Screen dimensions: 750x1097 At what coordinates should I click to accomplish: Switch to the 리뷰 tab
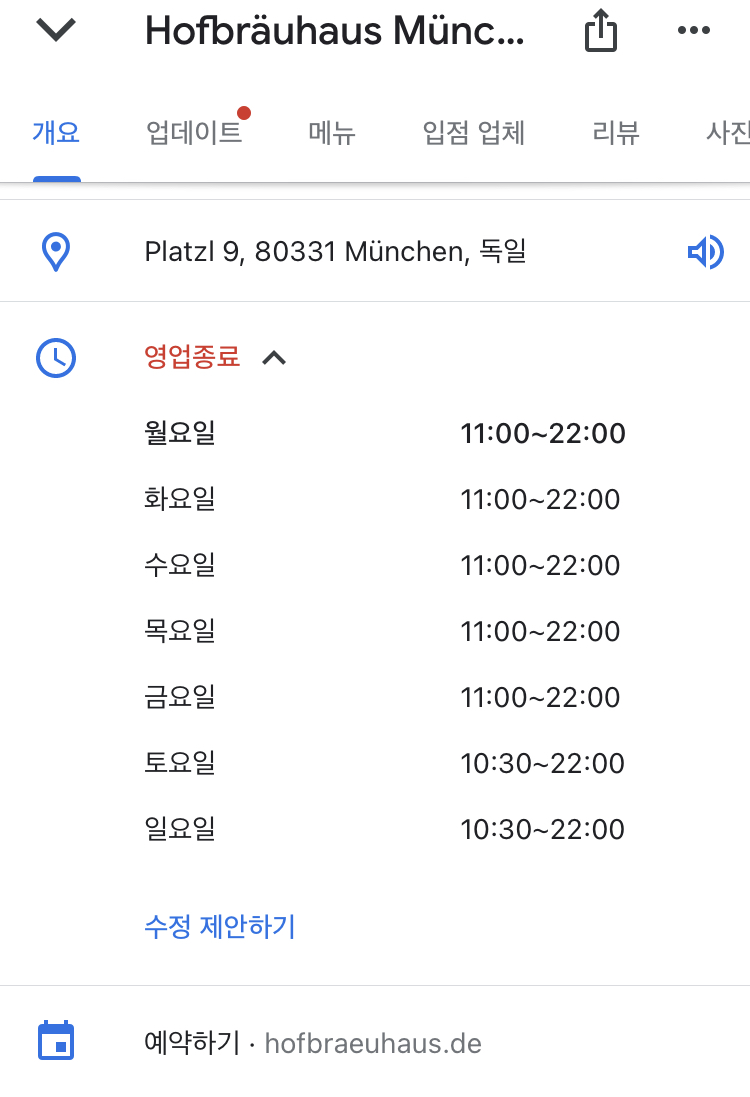tap(614, 133)
